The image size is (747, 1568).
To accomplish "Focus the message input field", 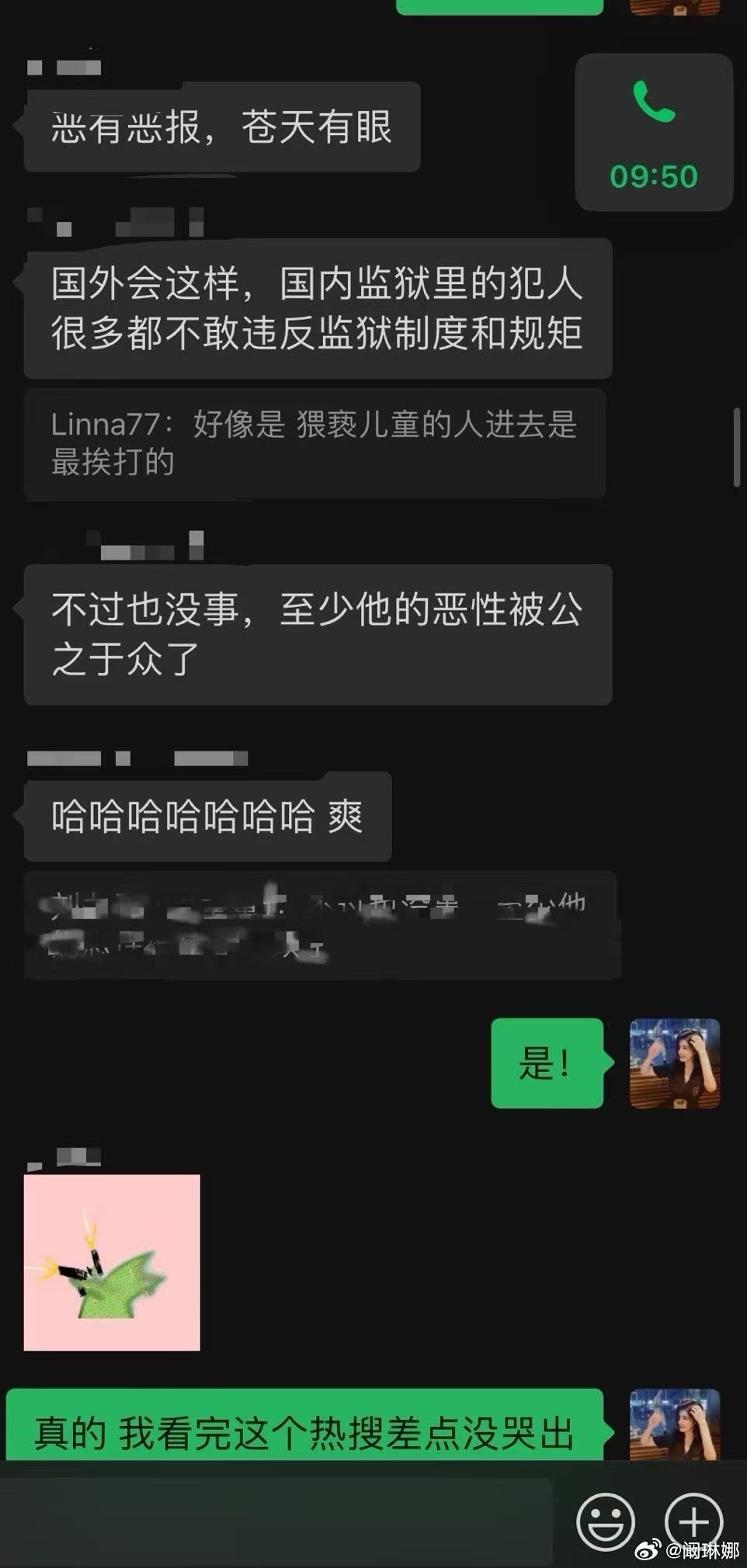I will [x=280, y=1521].
